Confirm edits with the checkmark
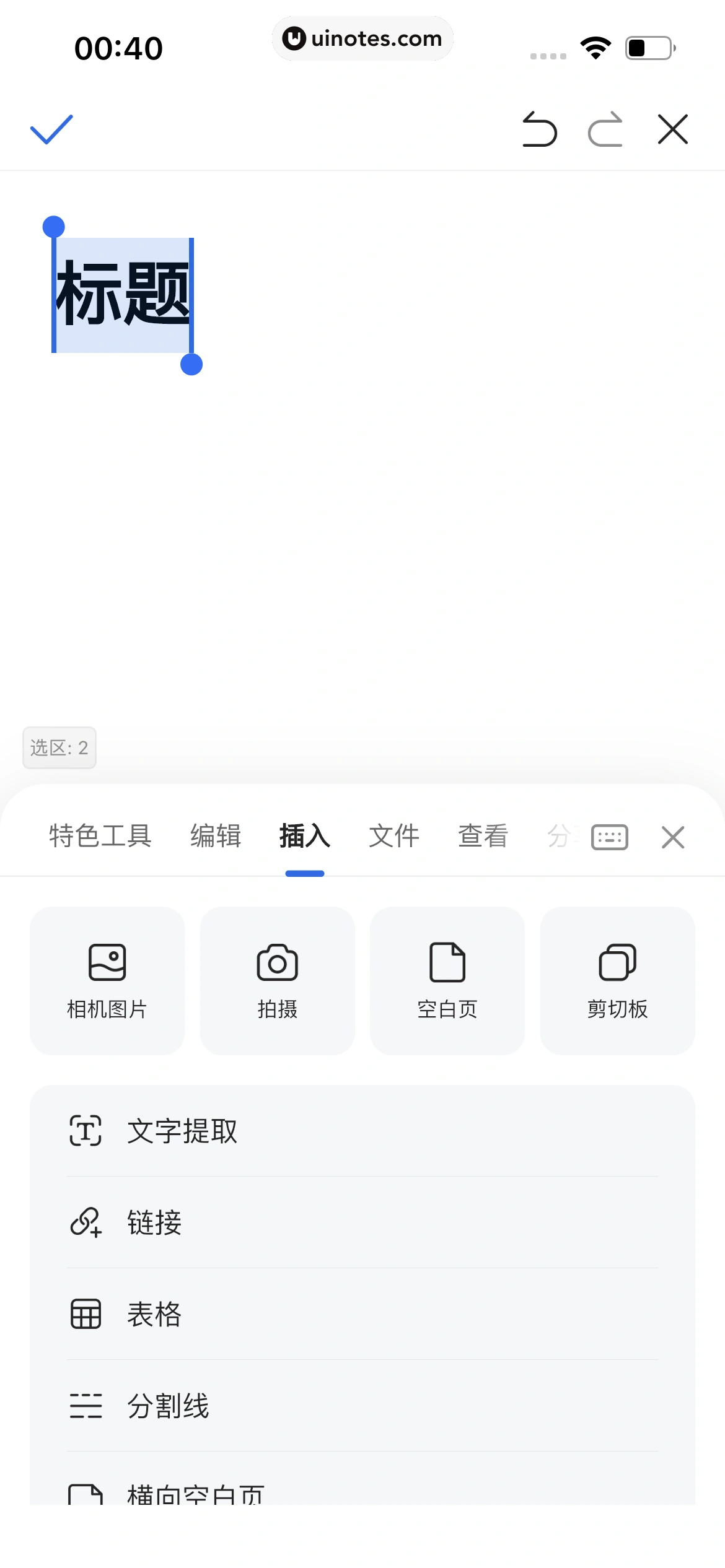 pos(51,129)
